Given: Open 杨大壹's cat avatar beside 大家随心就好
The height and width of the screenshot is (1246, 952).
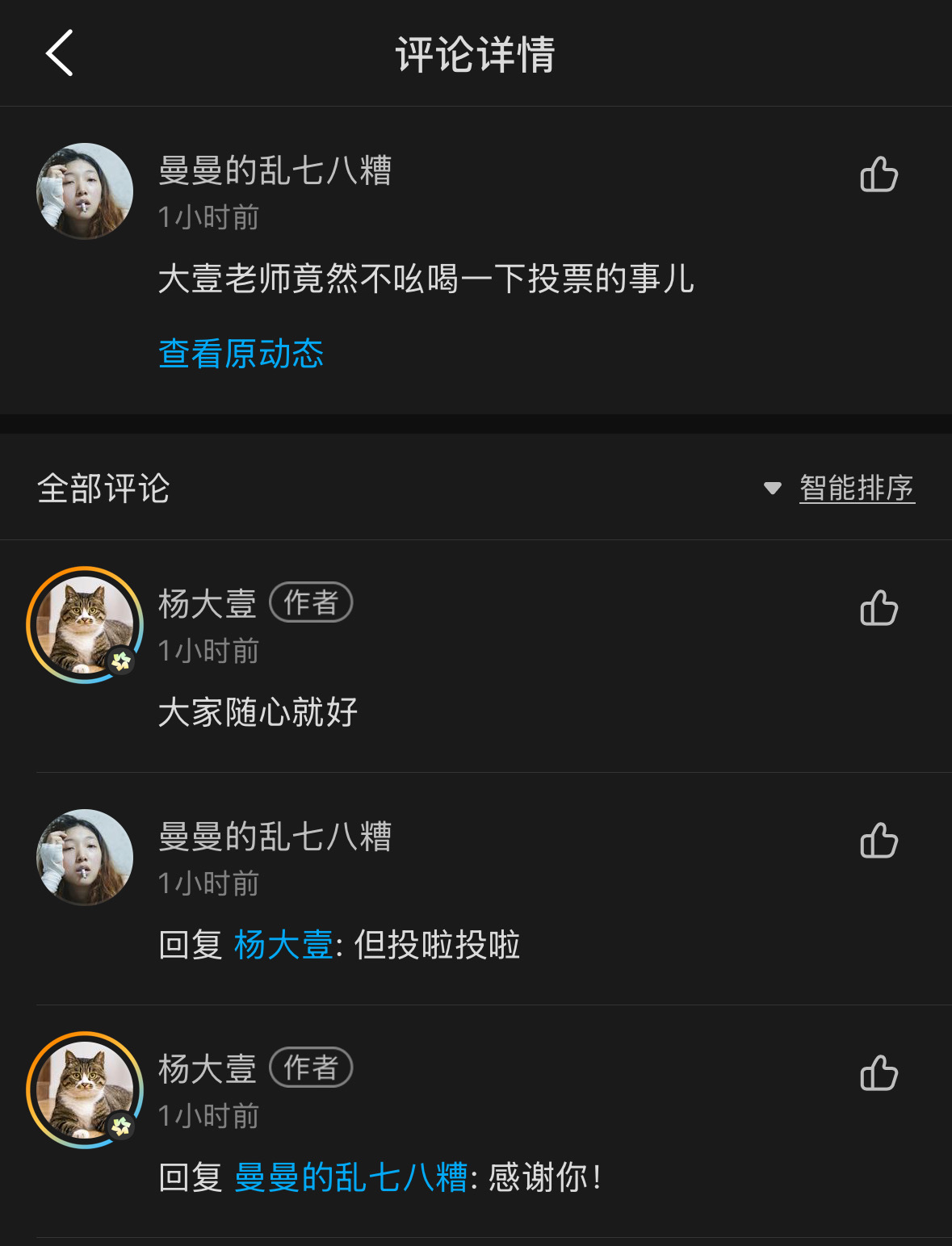Looking at the screenshot, I should pyautogui.click(x=85, y=625).
